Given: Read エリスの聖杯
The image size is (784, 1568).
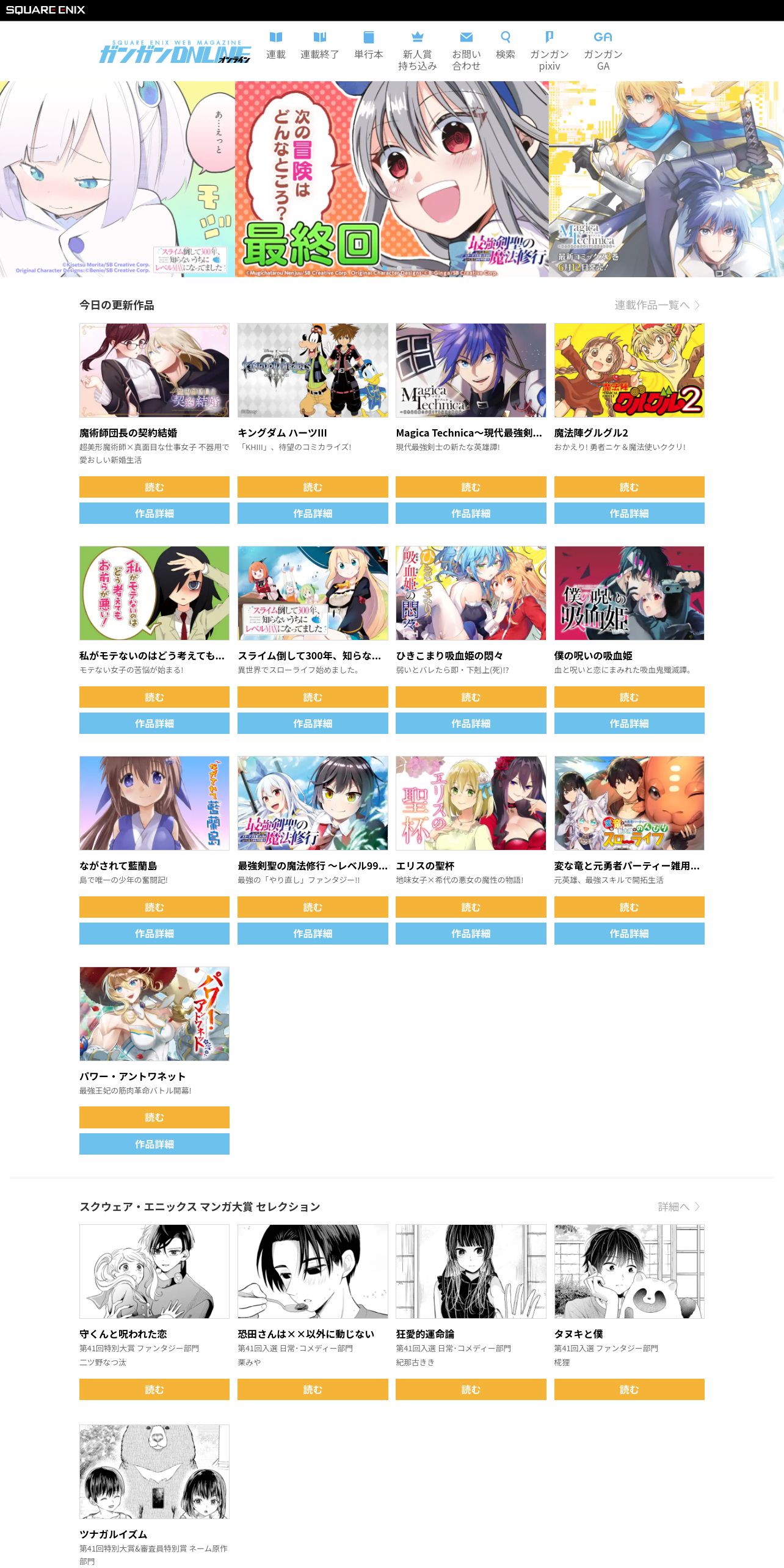Looking at the screenshot, I should [471, 907].
